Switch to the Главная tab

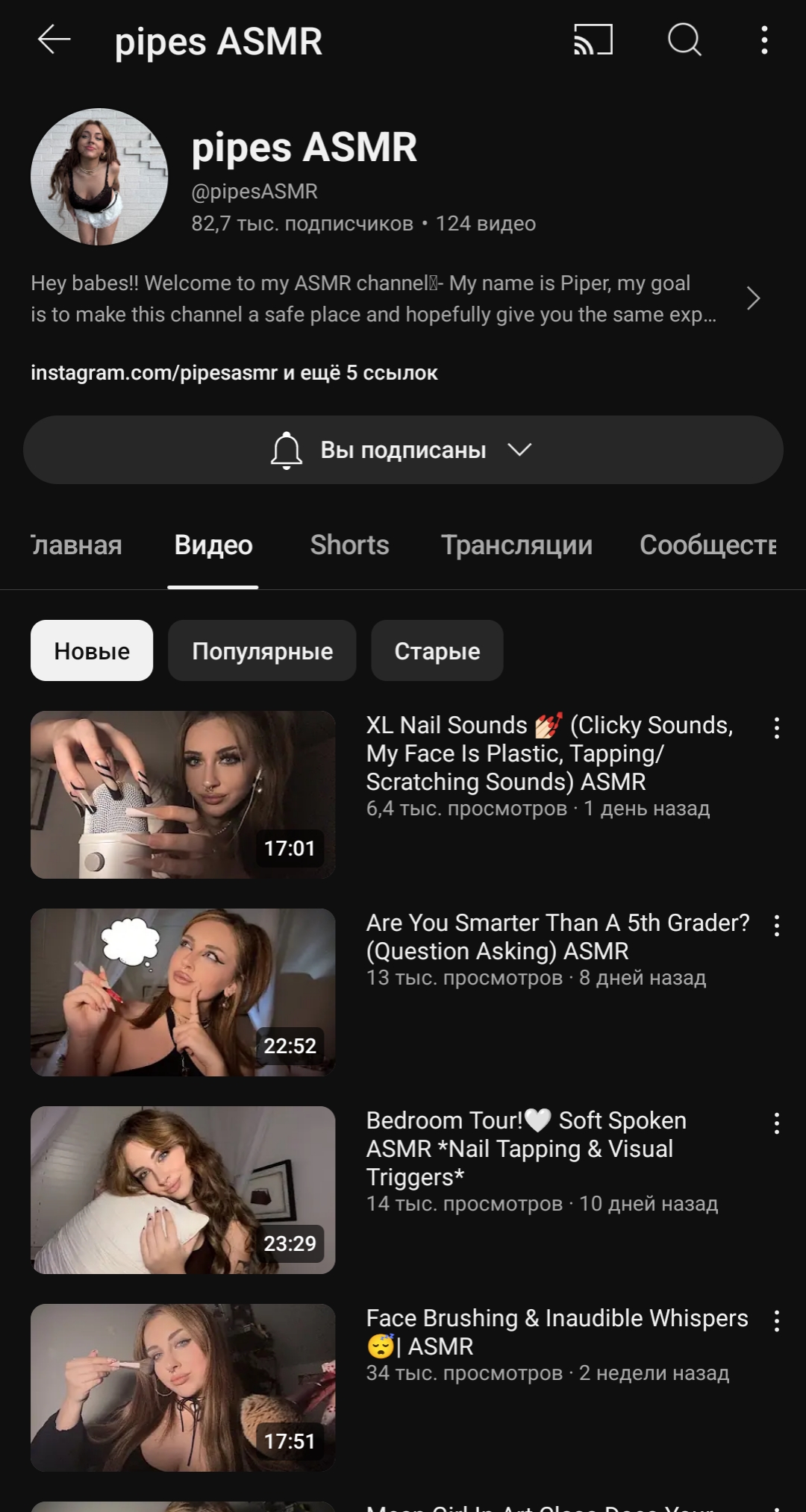coord(76,545)
